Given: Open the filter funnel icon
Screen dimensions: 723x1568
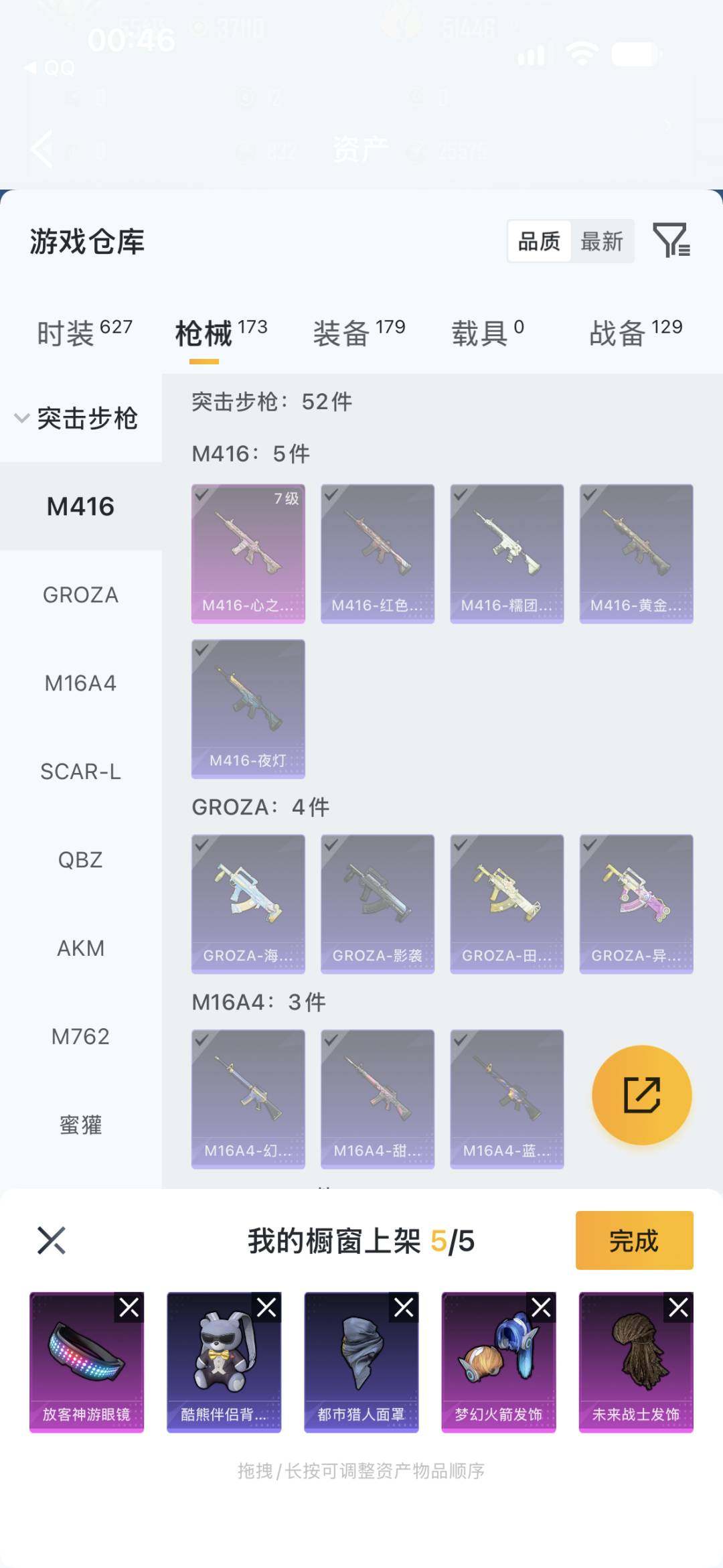Looking at the screenshot, I should pyautogui.click(x=671, y=240).
